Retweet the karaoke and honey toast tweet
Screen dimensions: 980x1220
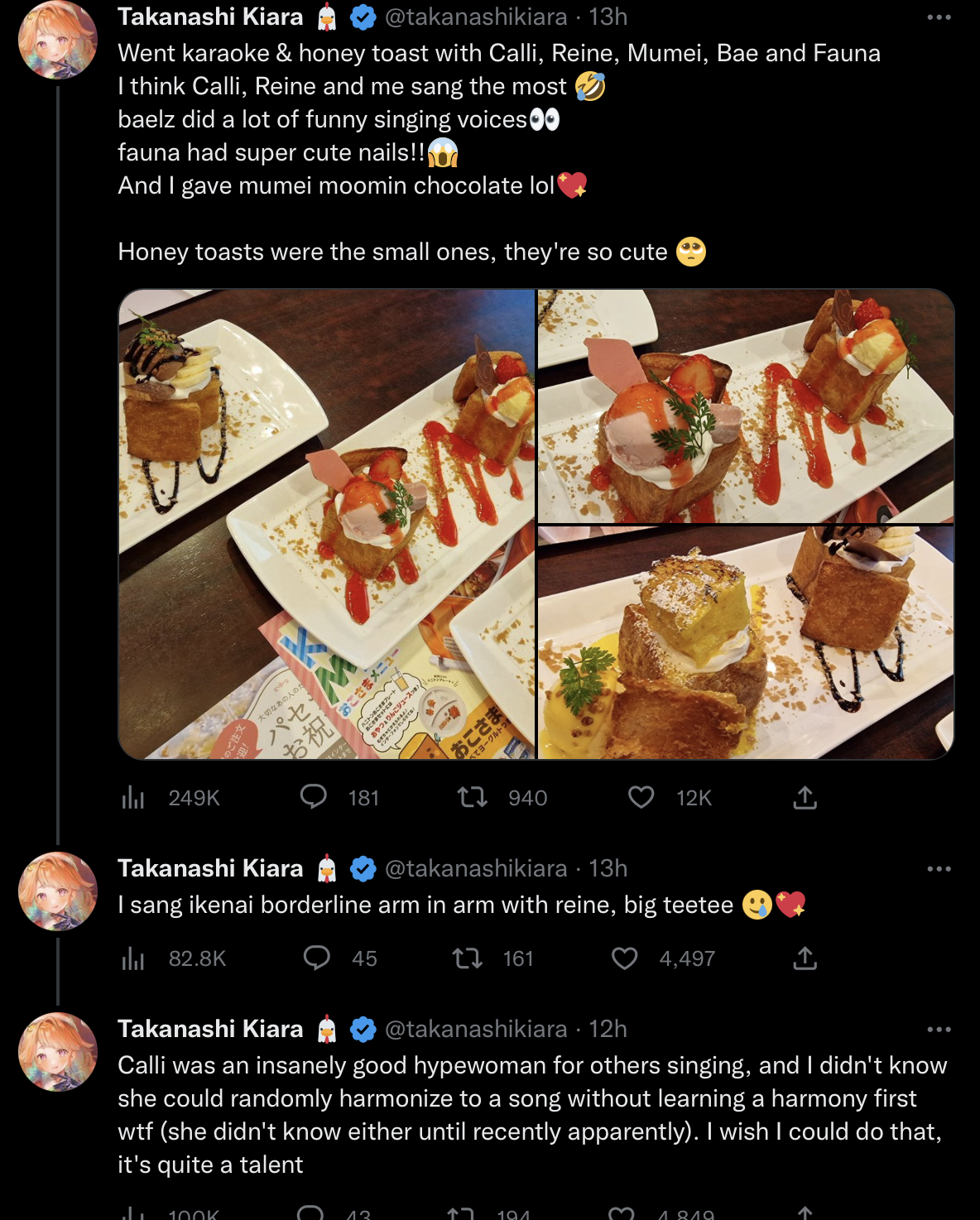click(473, 797)
